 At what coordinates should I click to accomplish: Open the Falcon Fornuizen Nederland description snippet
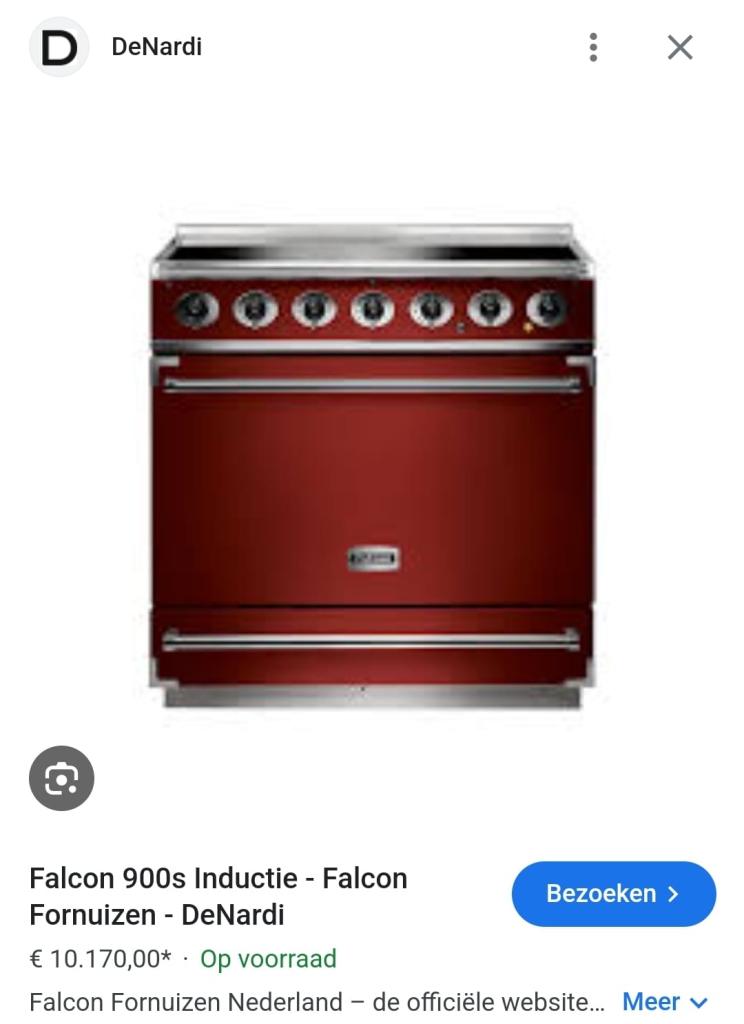coord(300,1001)
